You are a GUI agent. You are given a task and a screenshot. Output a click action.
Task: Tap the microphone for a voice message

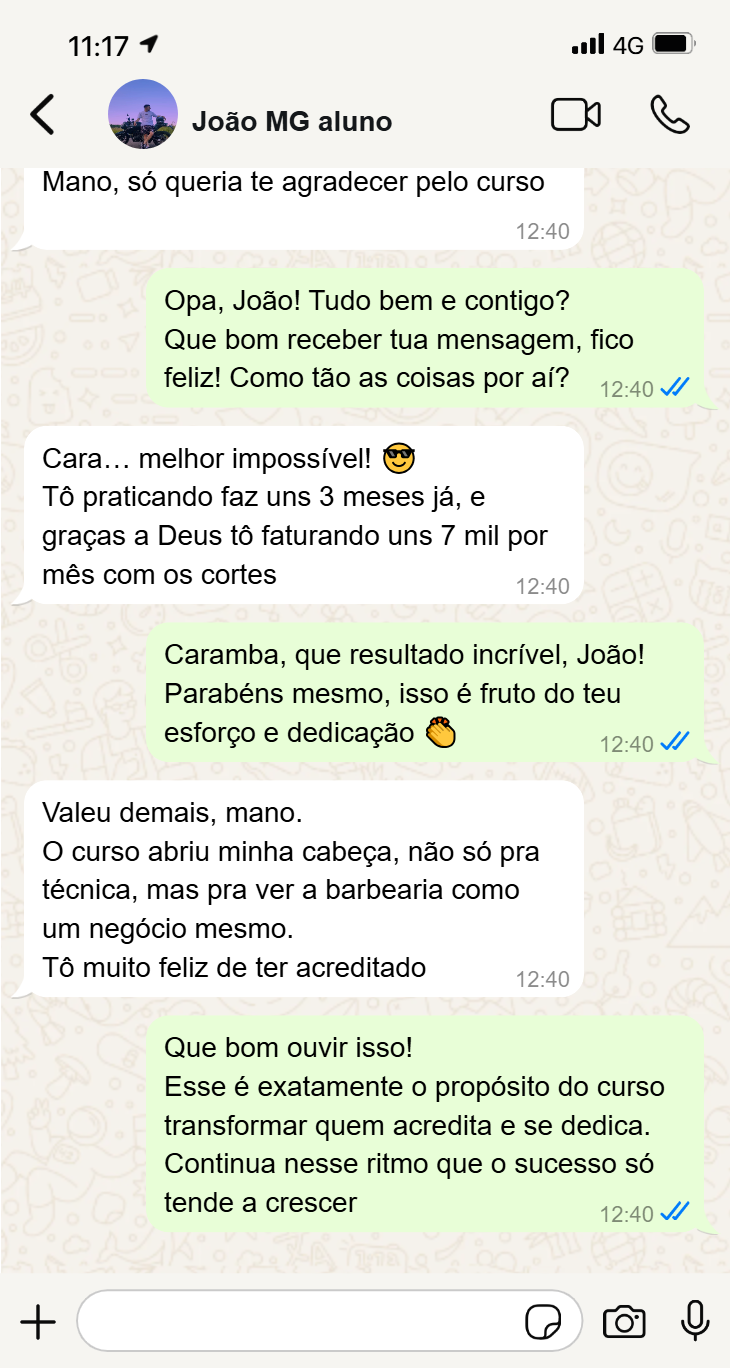point(695,1322)
